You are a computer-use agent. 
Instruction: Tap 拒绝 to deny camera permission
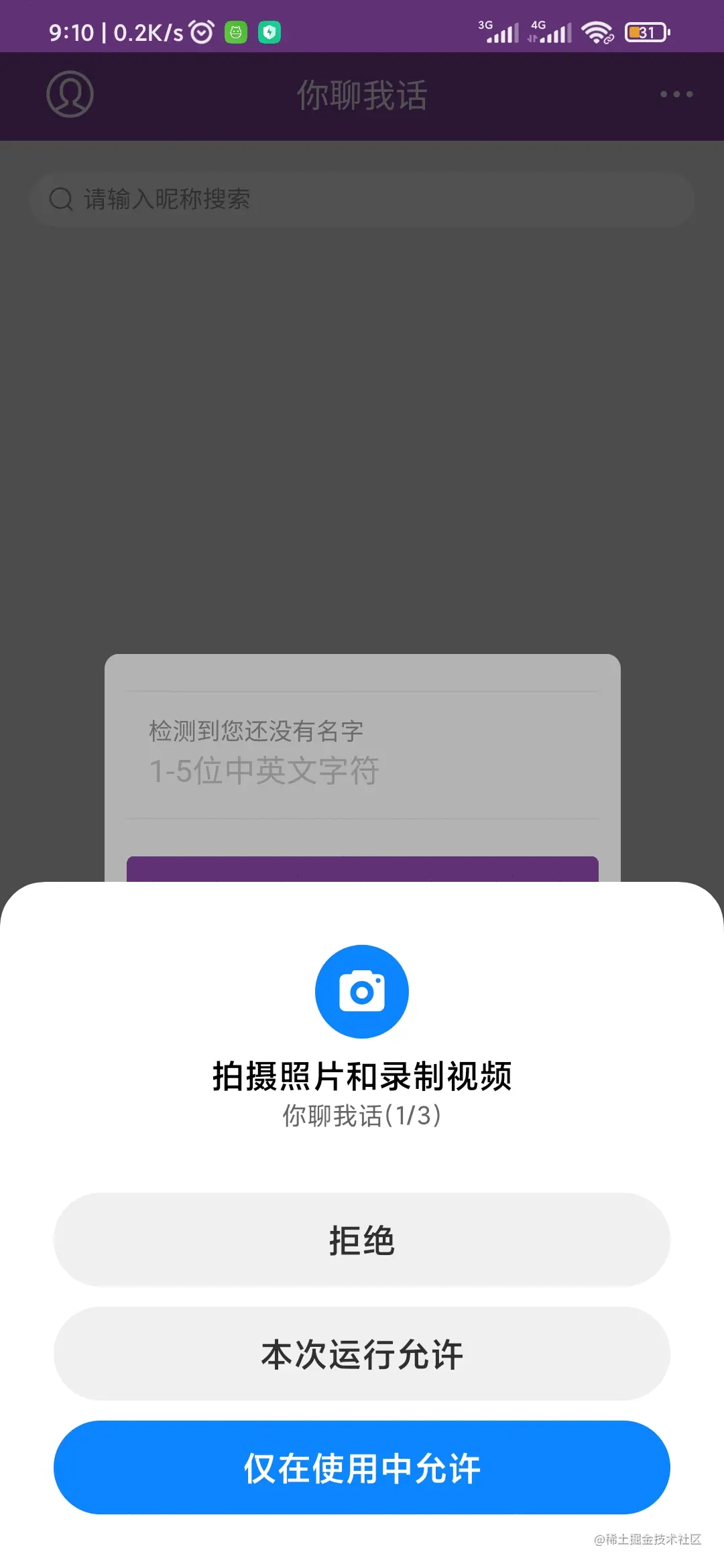click(362, 1240)
